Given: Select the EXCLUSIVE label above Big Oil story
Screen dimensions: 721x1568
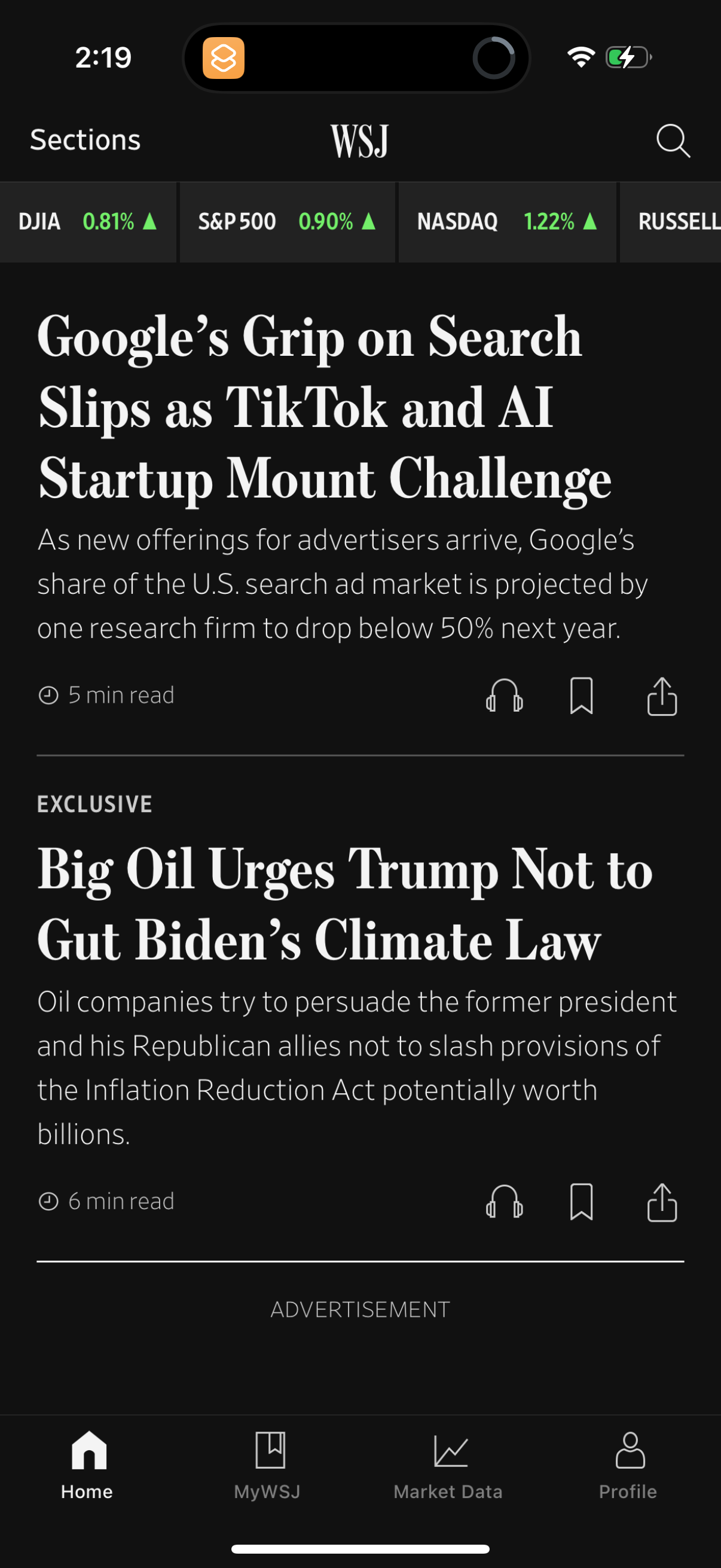Looking at the screenshot, I should [94, 804].
